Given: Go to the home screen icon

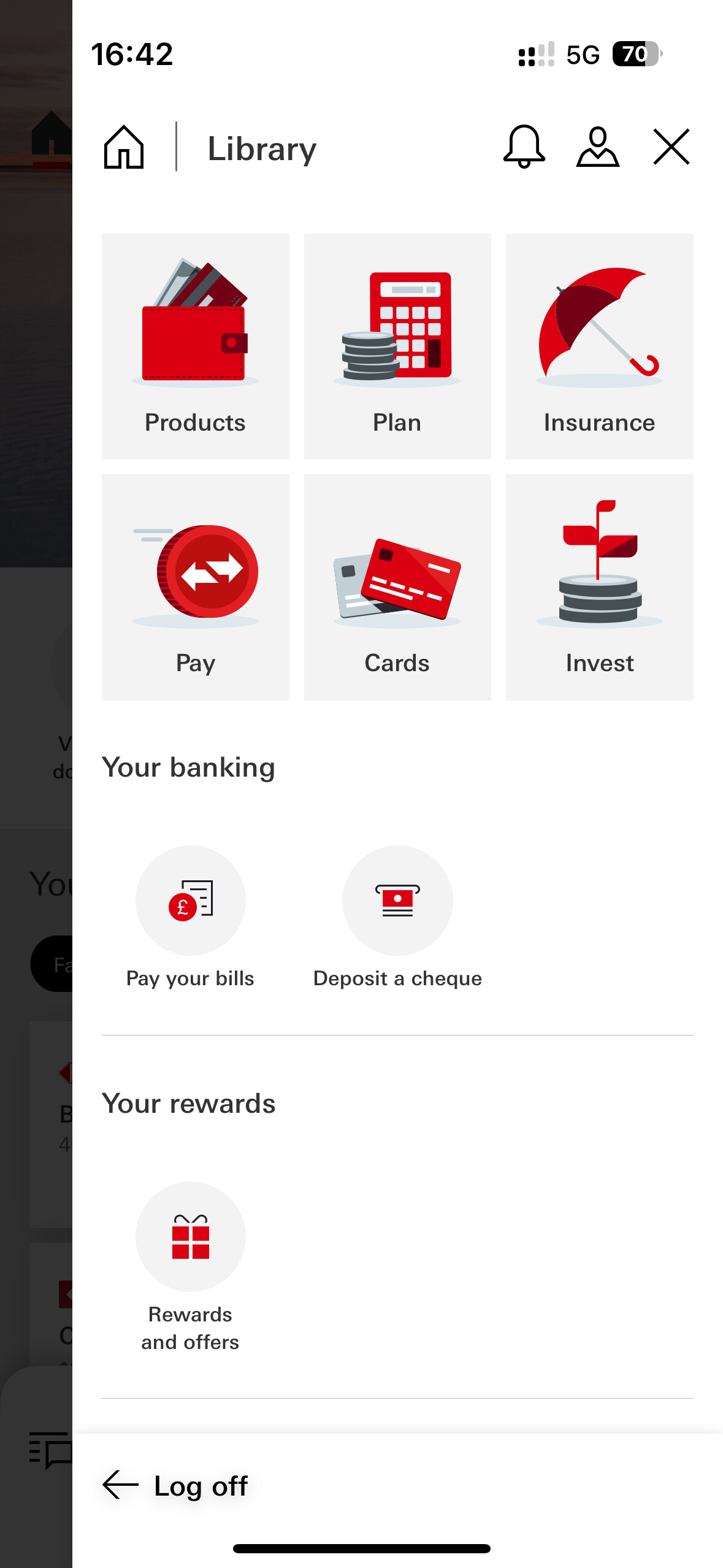Looking at the screenshot, I should tap(124, 147).
